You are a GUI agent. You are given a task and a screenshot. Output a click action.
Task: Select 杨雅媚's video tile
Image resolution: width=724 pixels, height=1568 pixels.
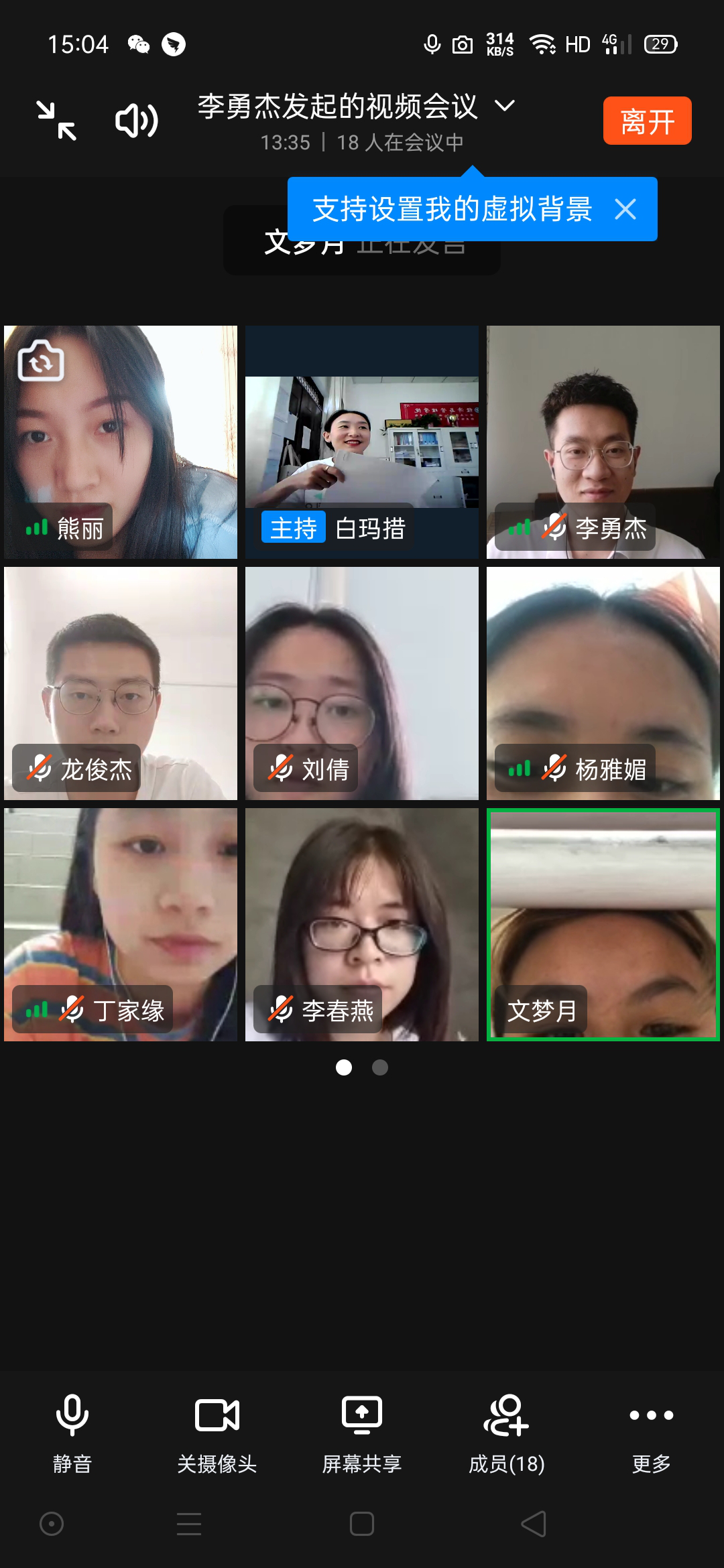603,683
